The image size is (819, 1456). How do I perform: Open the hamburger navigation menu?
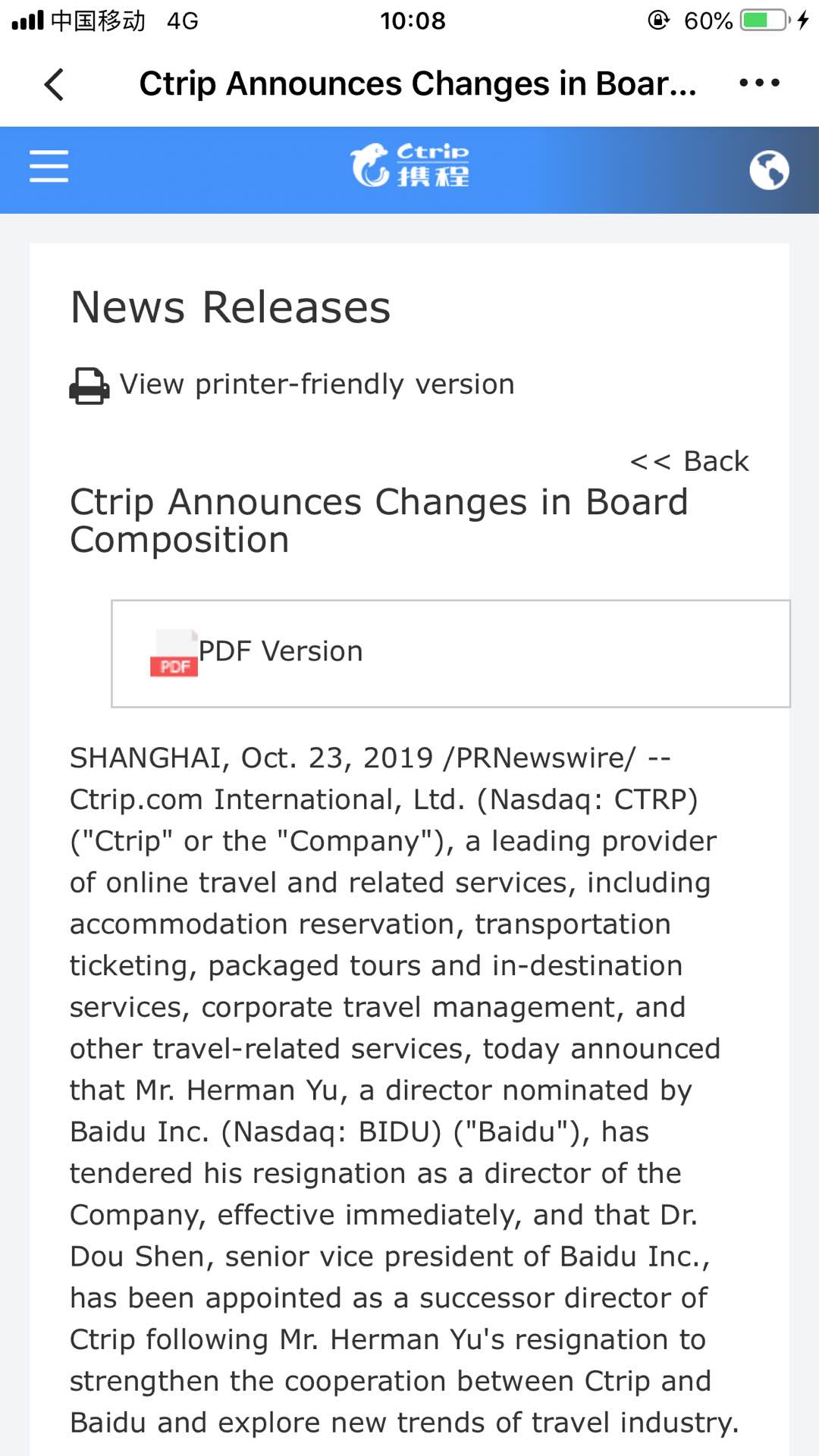(49, 166)
